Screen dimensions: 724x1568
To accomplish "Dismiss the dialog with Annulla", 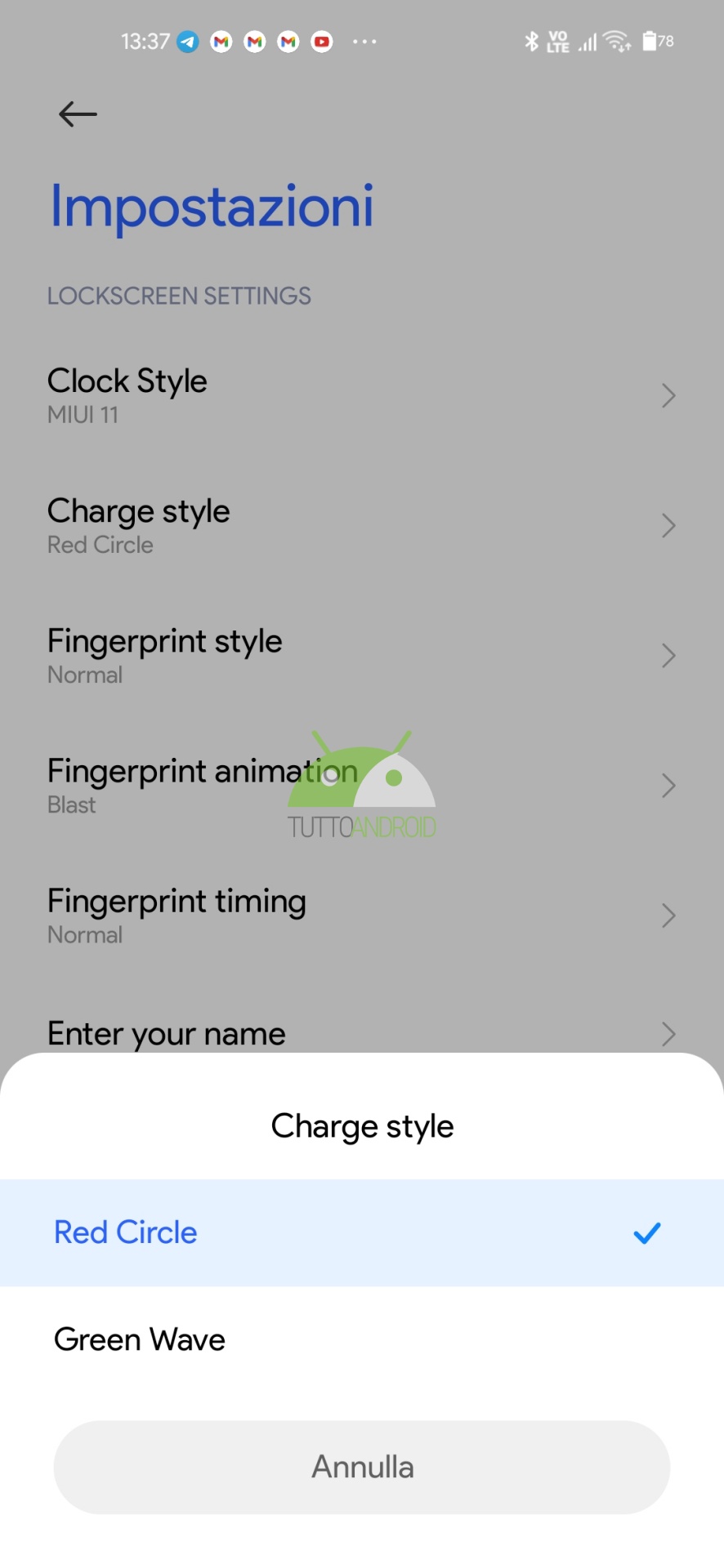I will 361,1467.
